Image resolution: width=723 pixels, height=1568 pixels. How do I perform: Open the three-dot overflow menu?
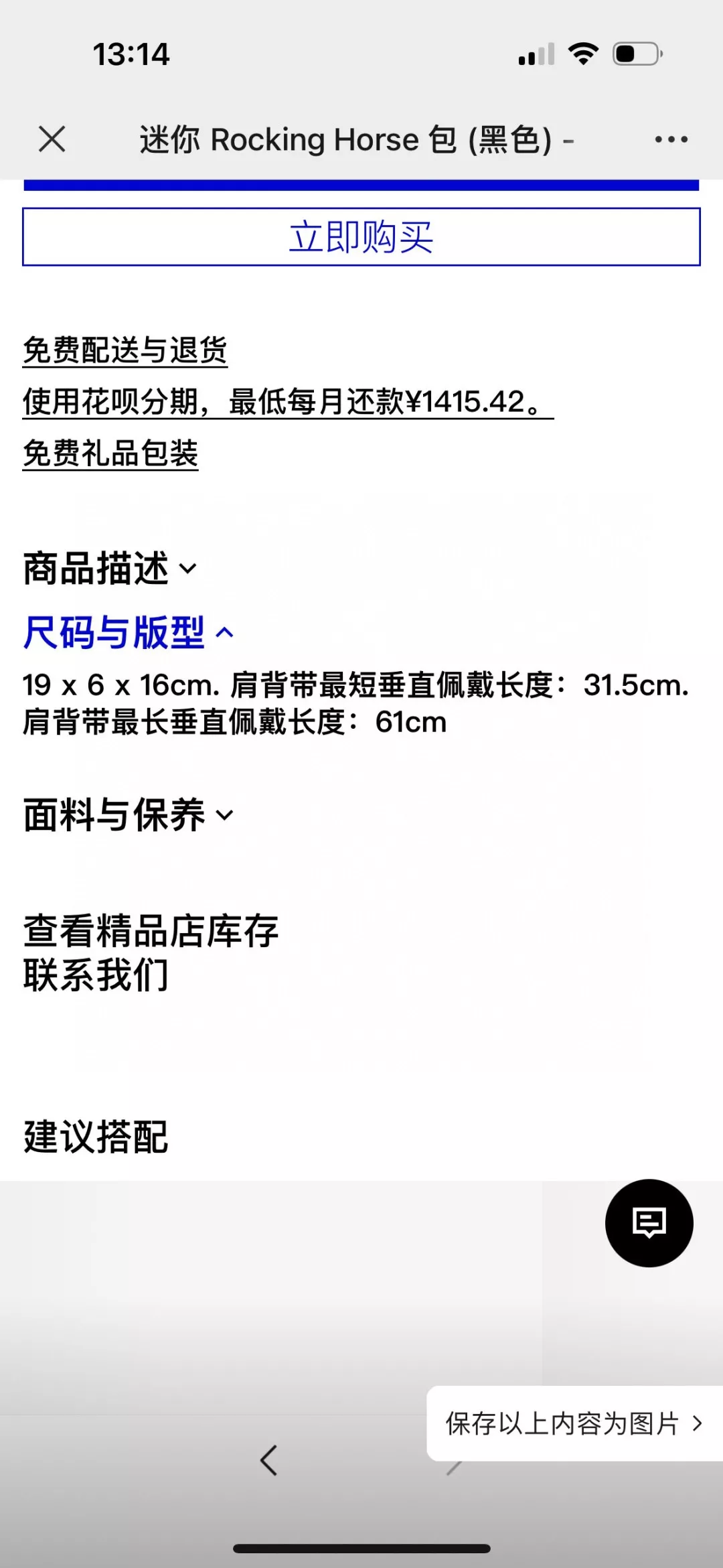point(671,139)
